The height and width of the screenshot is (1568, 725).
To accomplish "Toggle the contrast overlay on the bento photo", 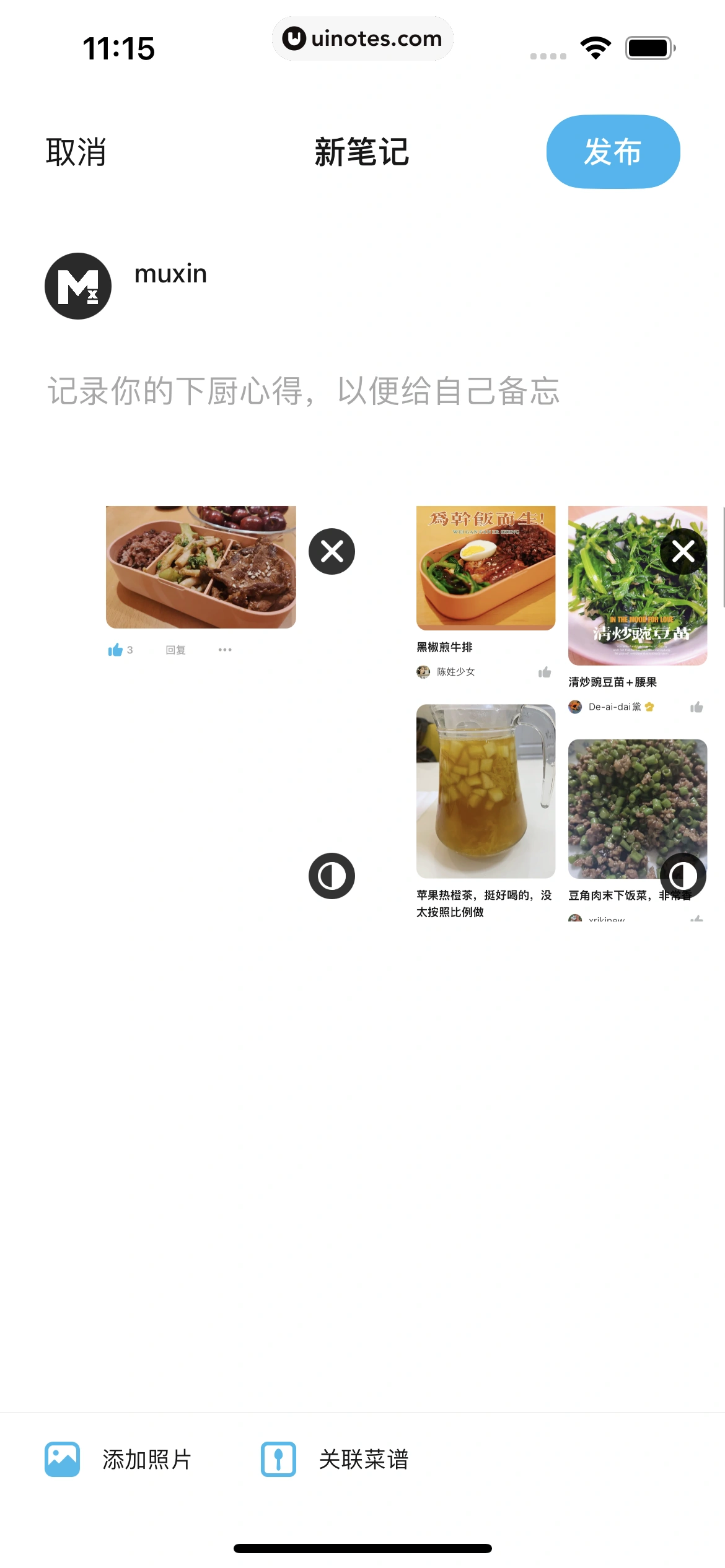I will tap(331, 876).
